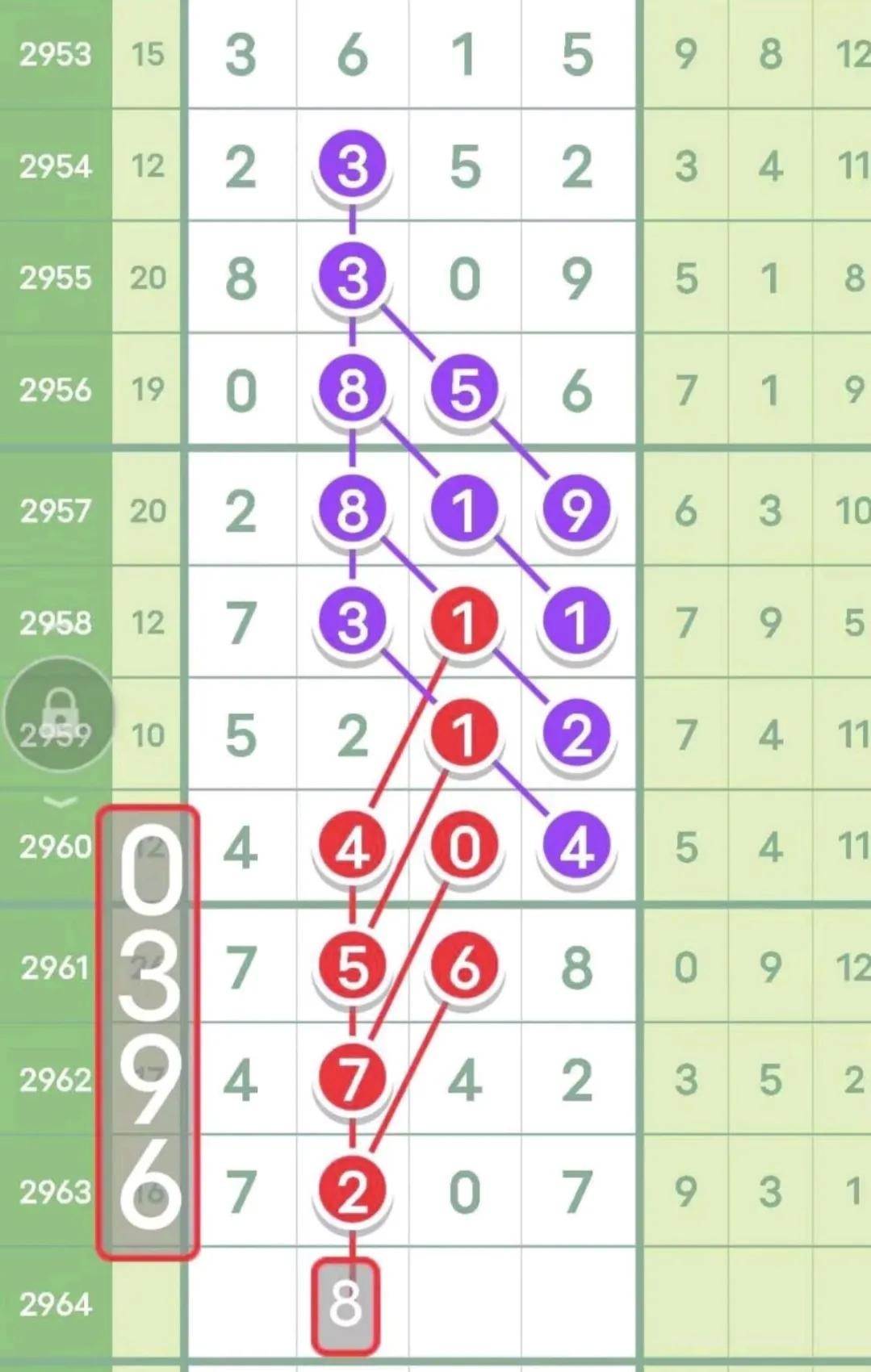Viewport: 871px width, 1372px height.
Task: Tap the floating lock button
Action: 58,713
